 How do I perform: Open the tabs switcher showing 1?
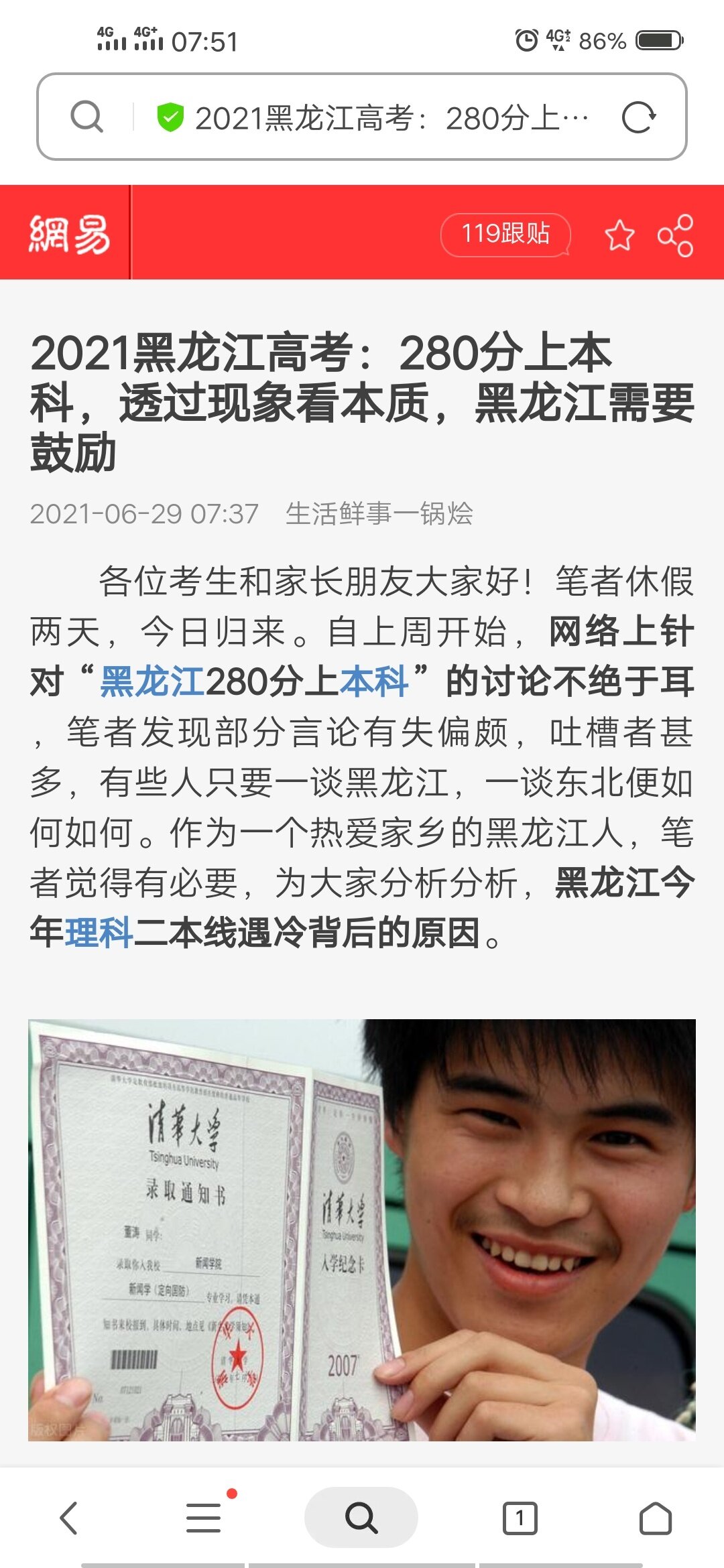point(520,1518)
